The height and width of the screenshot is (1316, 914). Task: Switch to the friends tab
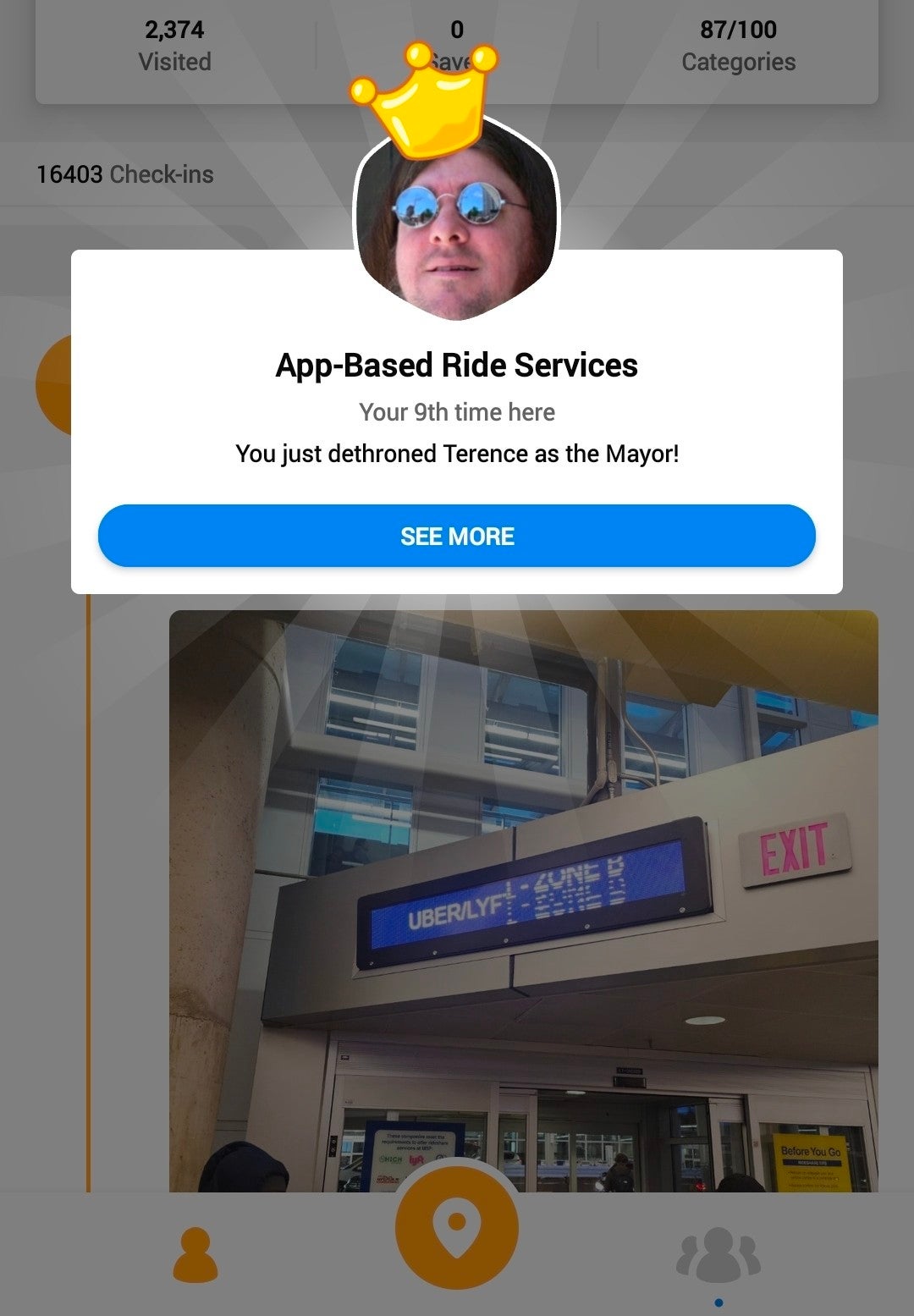[719, 1255]
